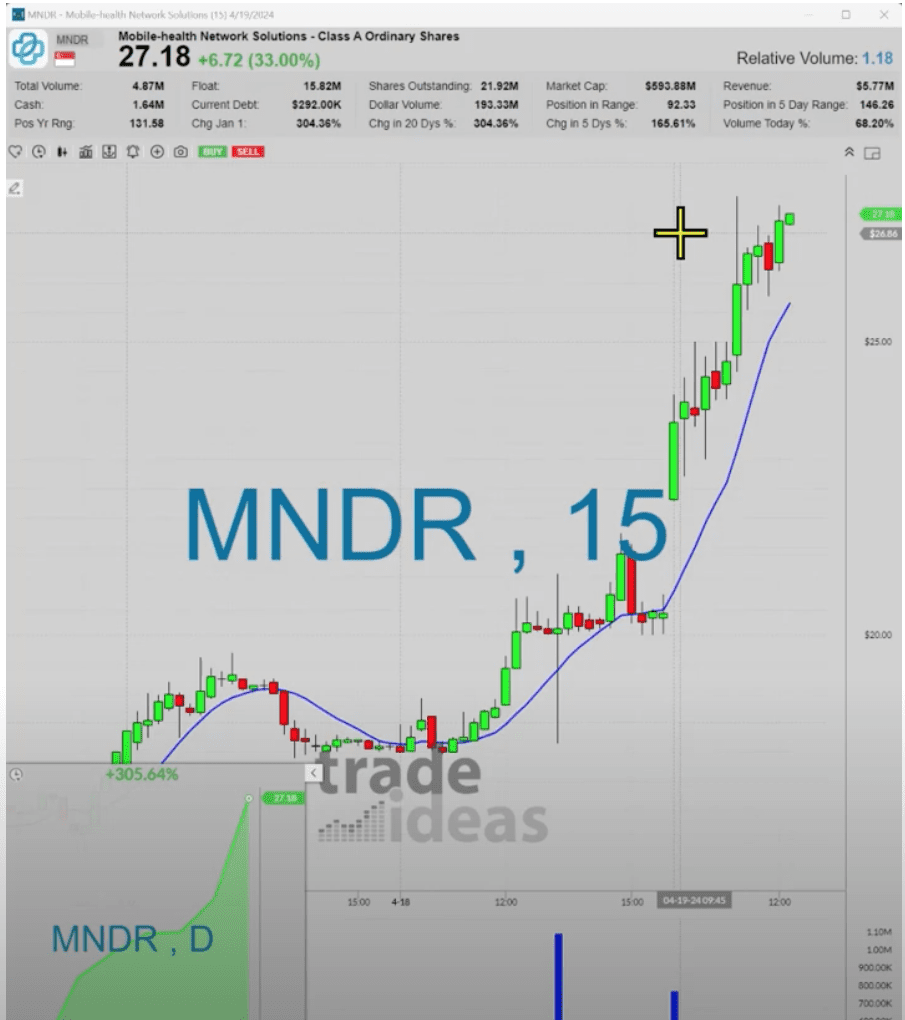This screenshot has width=905, height=1020.
Task: Tap the plus circle icon in toolbar
Action: click(x=157, y=152)
